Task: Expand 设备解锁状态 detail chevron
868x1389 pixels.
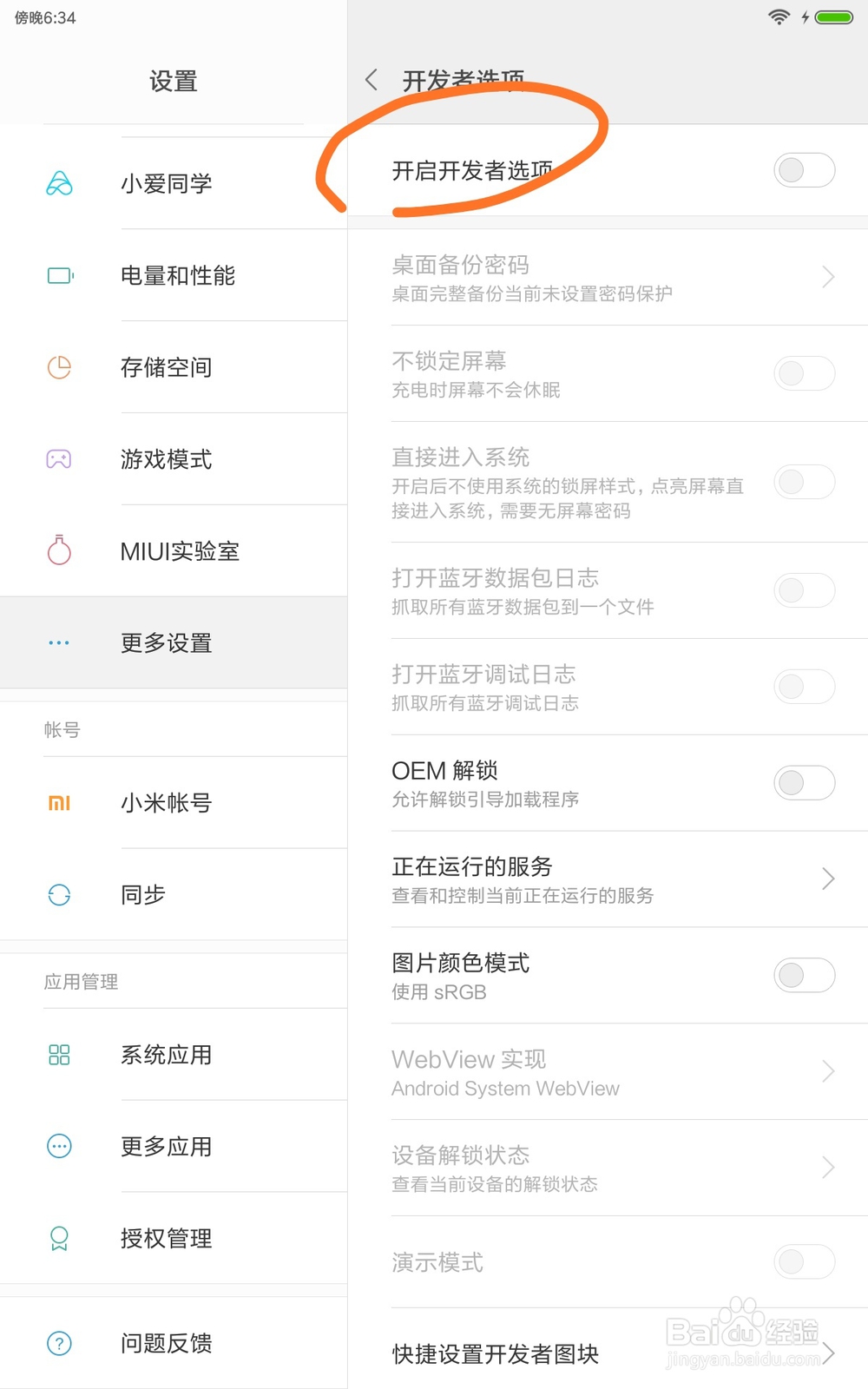Action: (x=827, y=1167)
